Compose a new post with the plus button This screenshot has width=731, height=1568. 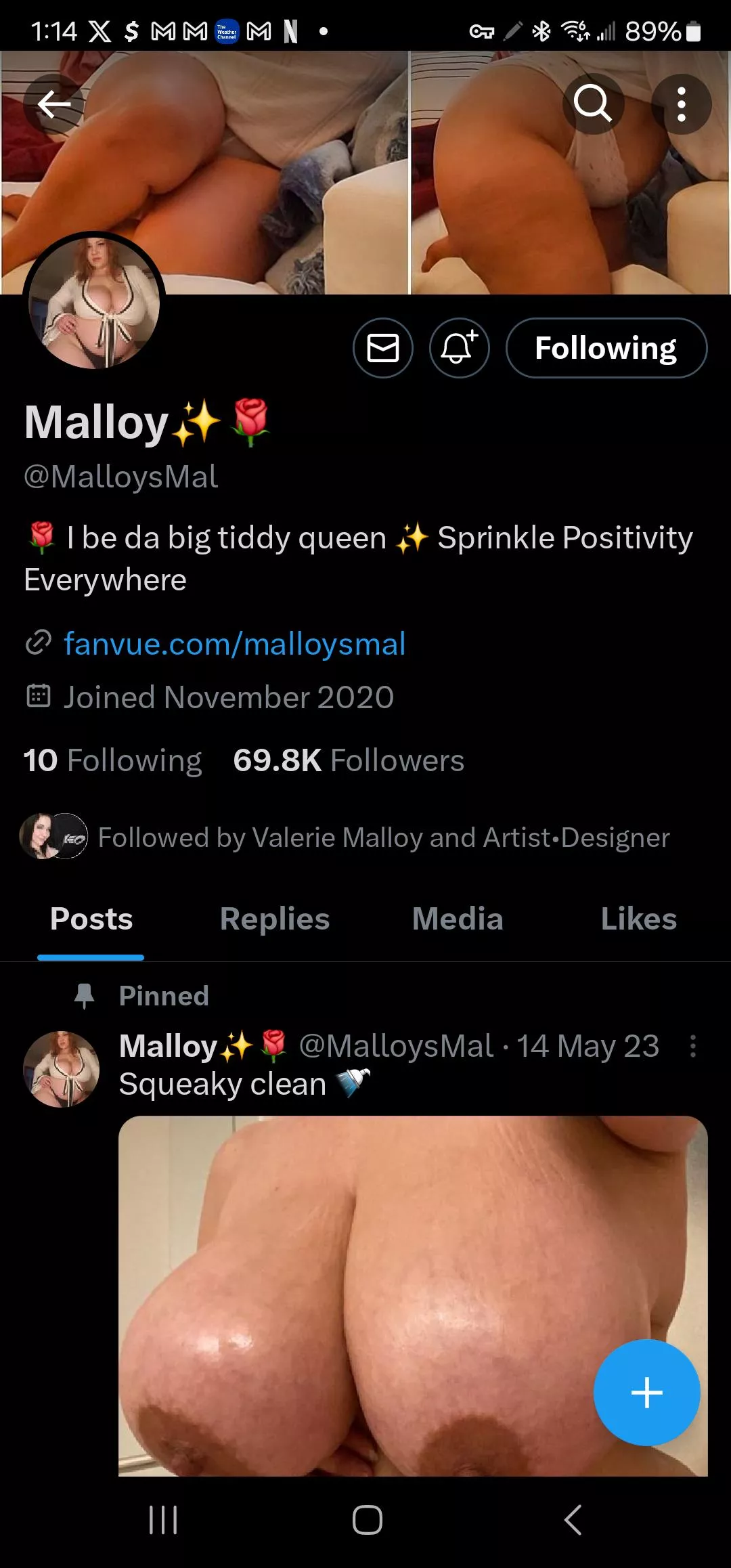tap(646, 1393)
